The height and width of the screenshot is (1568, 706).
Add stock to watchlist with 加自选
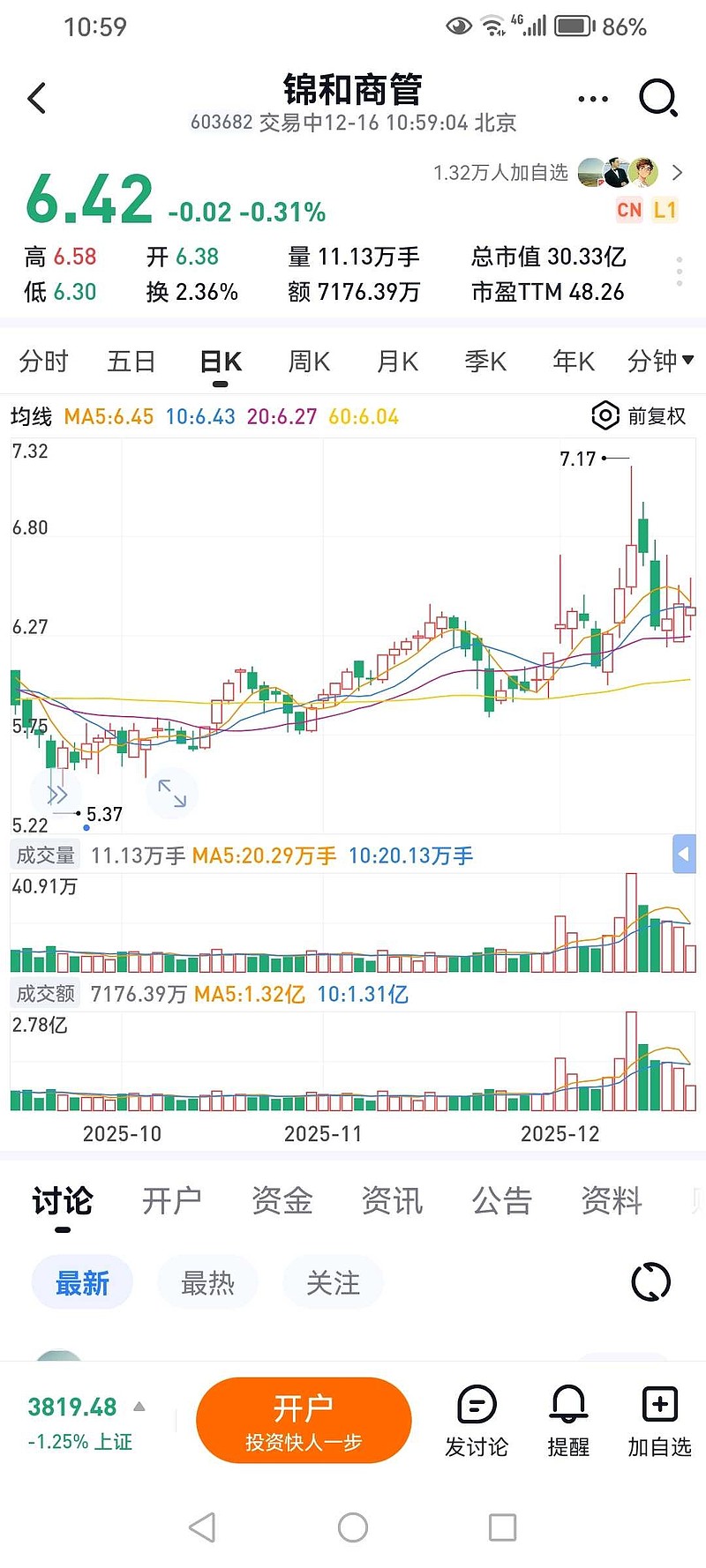pos(659,1422)
